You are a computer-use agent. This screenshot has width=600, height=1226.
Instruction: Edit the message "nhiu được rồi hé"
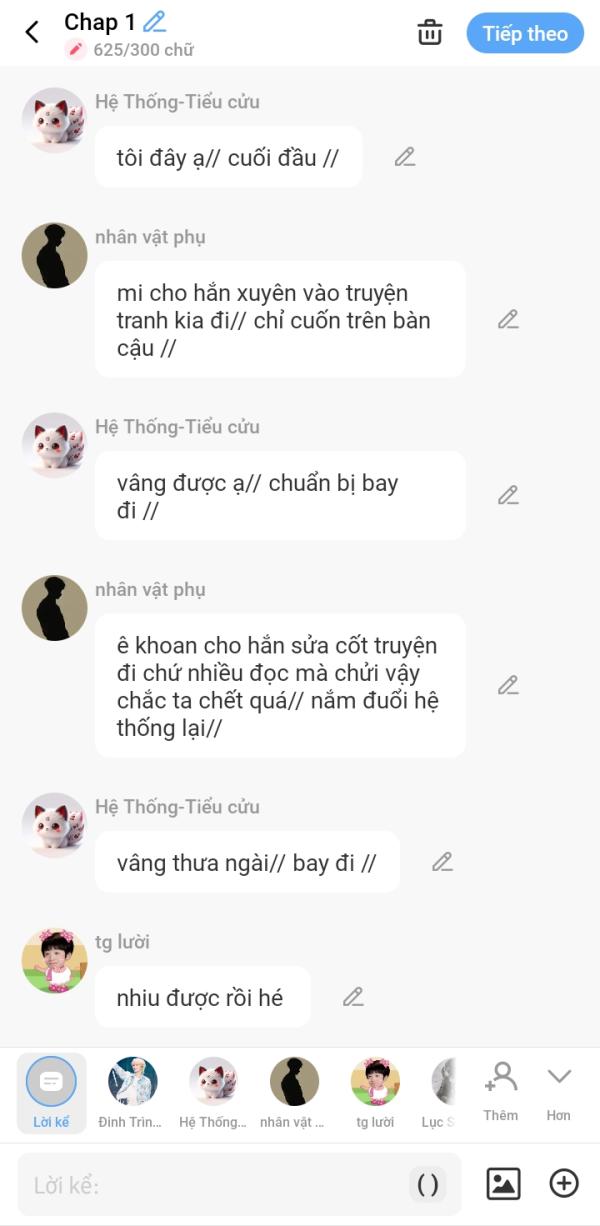[353, 997]
